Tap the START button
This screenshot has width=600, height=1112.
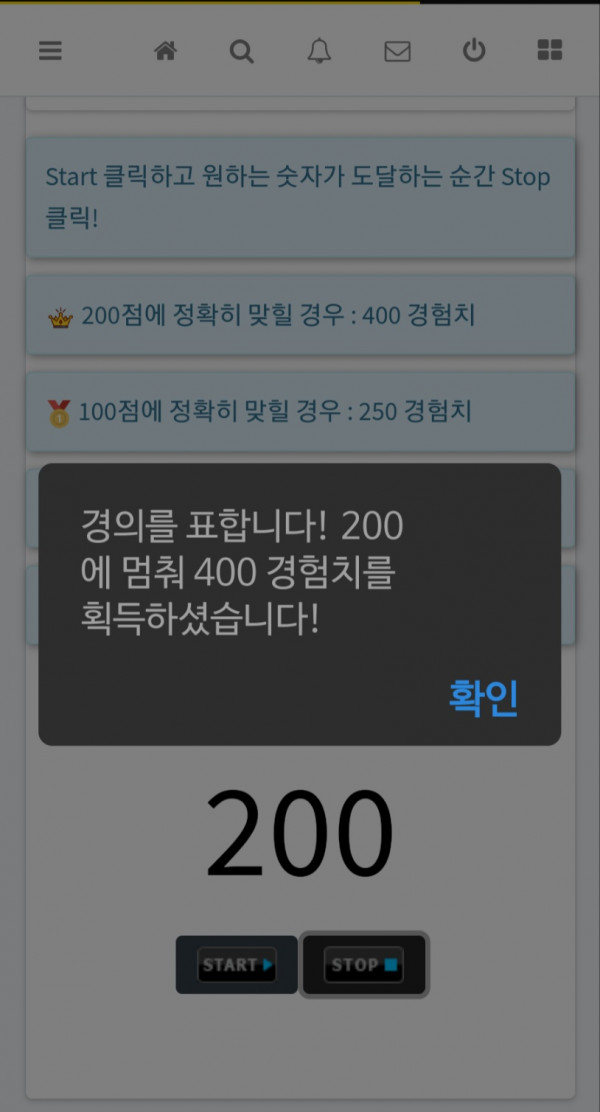[x=237, y=965]
